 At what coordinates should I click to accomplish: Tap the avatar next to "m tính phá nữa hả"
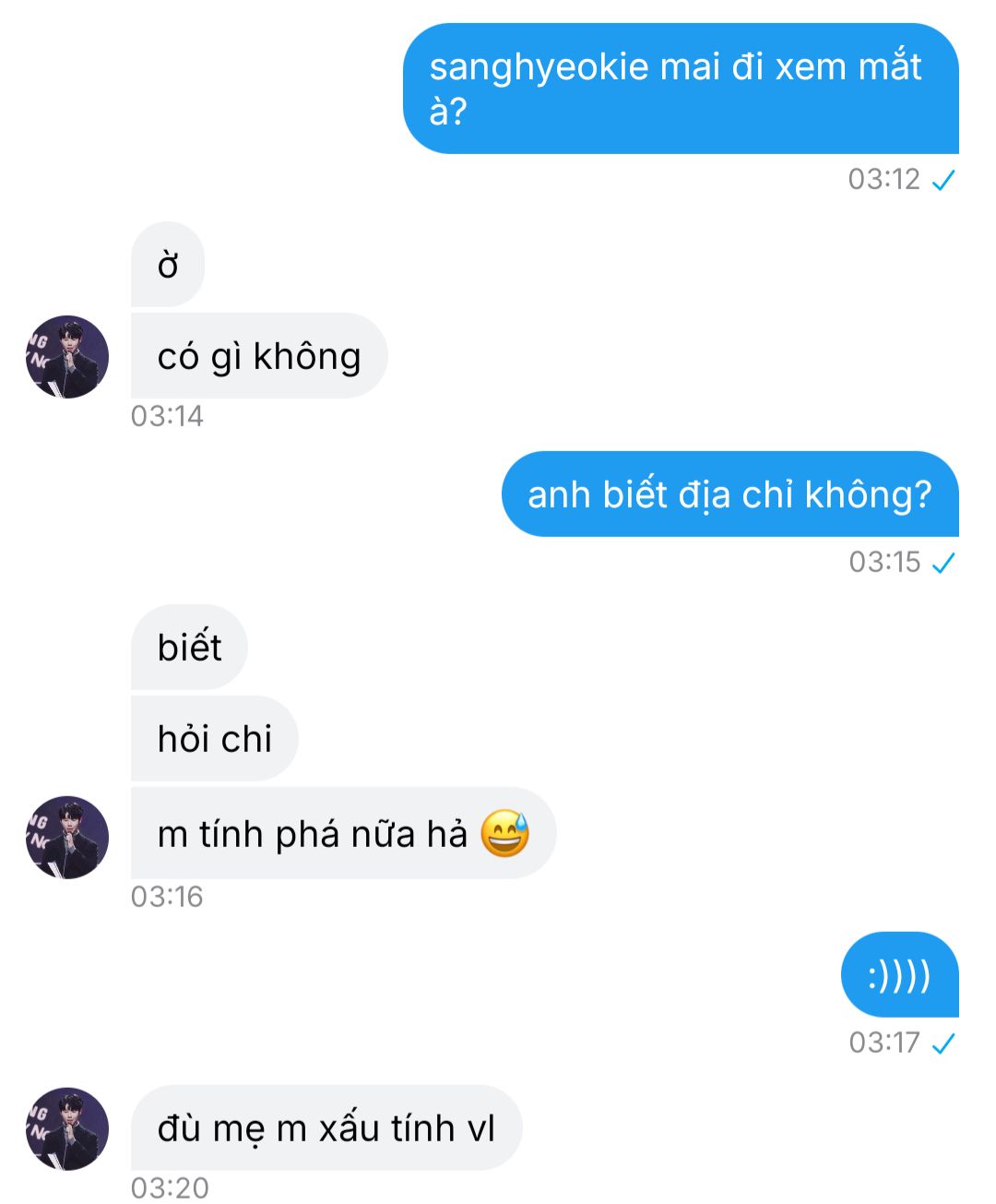(x=67, y=837)
